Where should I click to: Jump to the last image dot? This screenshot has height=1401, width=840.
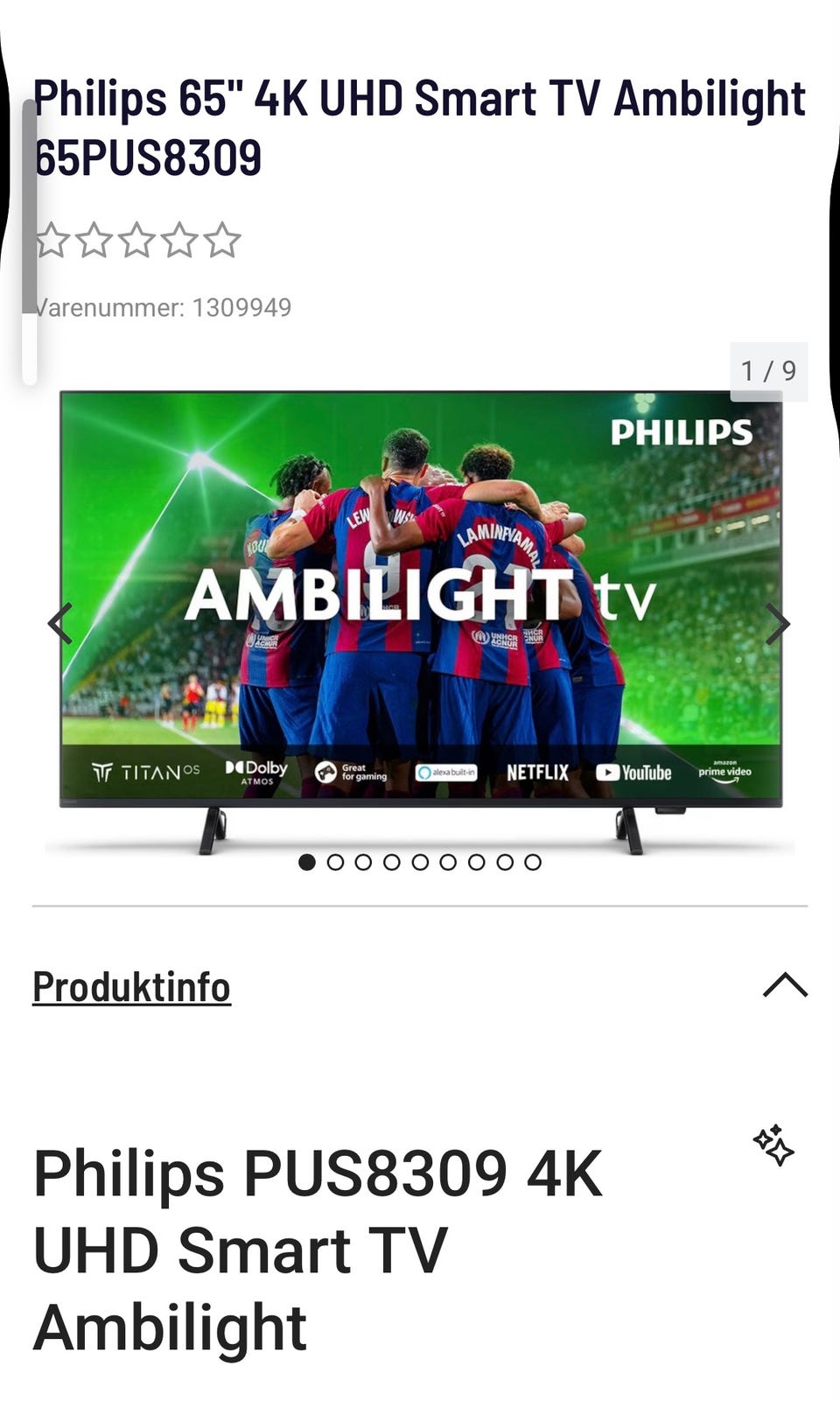[x=533, y=862]
